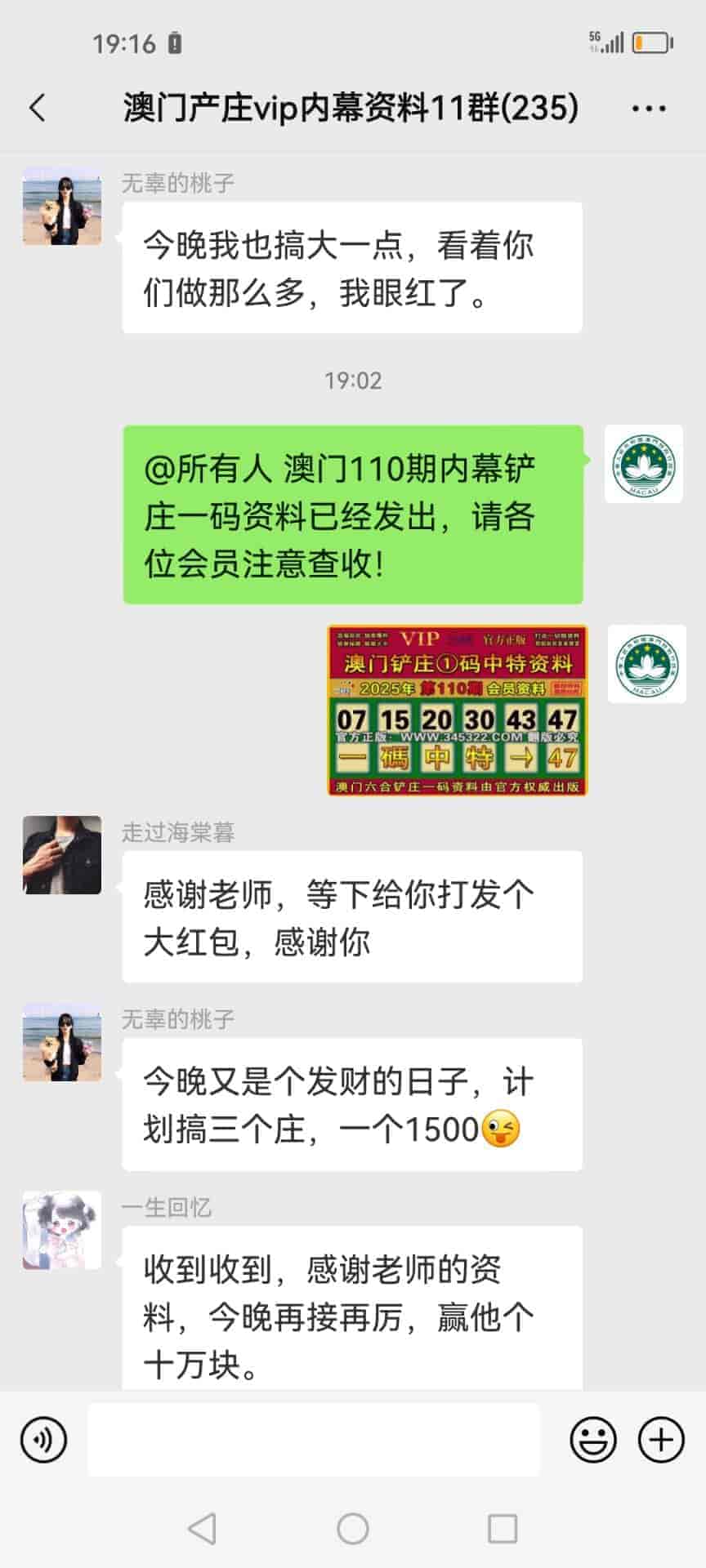Viewport: 706px width, 1568px height.
Task: Open 无辜的桃子's avatar beside 今晚我也搞大一点 message
Action: [x=62, y=206]
